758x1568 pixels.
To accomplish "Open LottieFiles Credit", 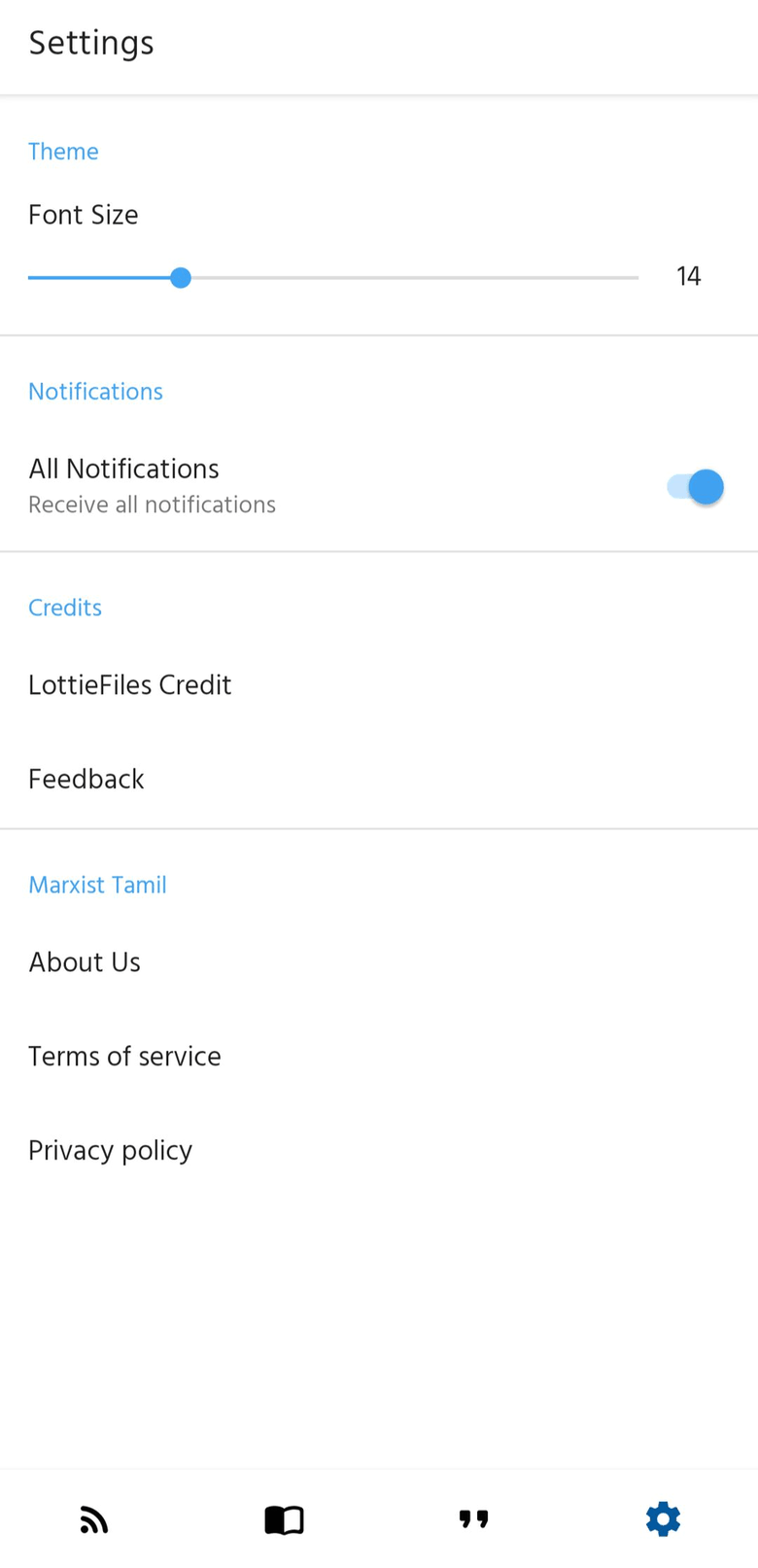I will click(130, 685).
